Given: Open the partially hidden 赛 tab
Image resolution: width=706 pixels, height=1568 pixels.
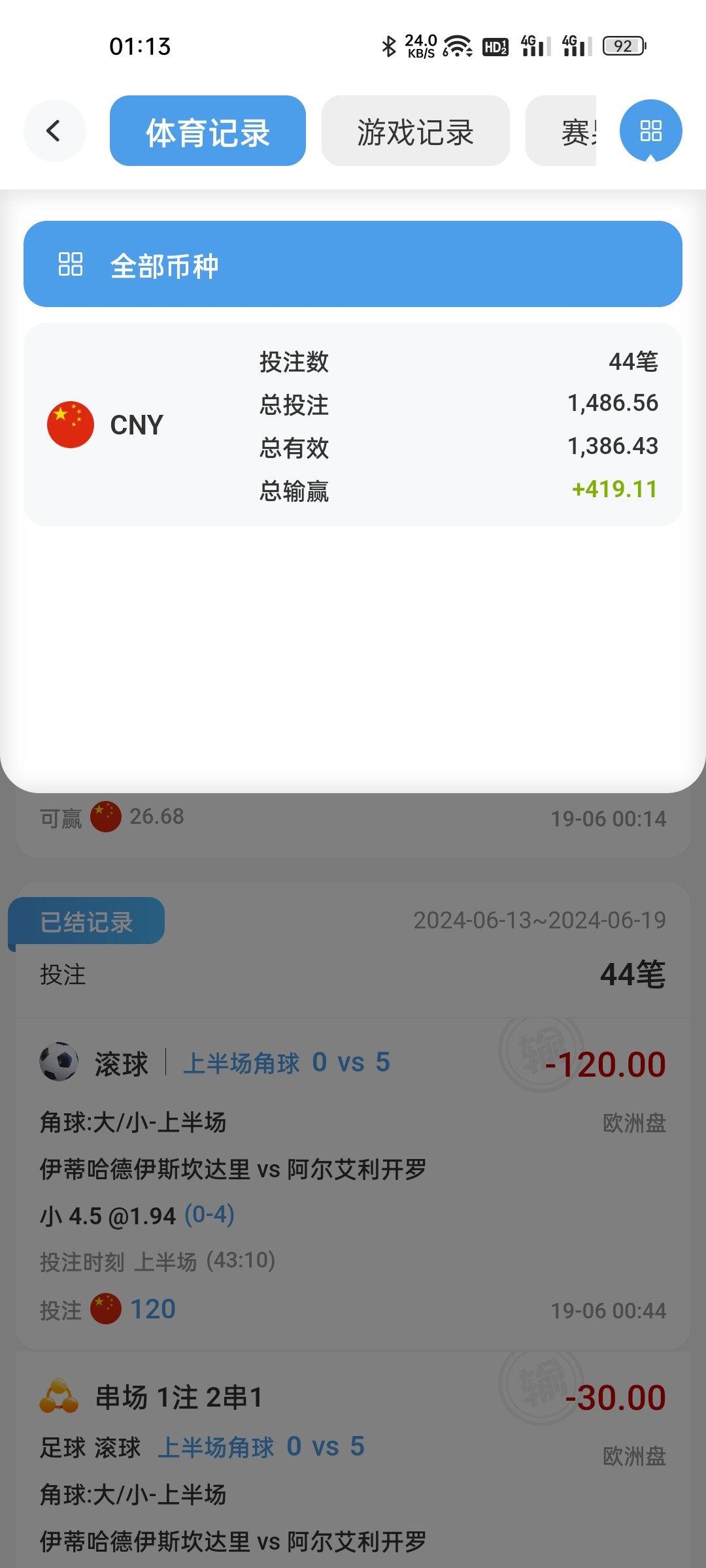Looking at the screenshot, I should [x=562, y=131].
